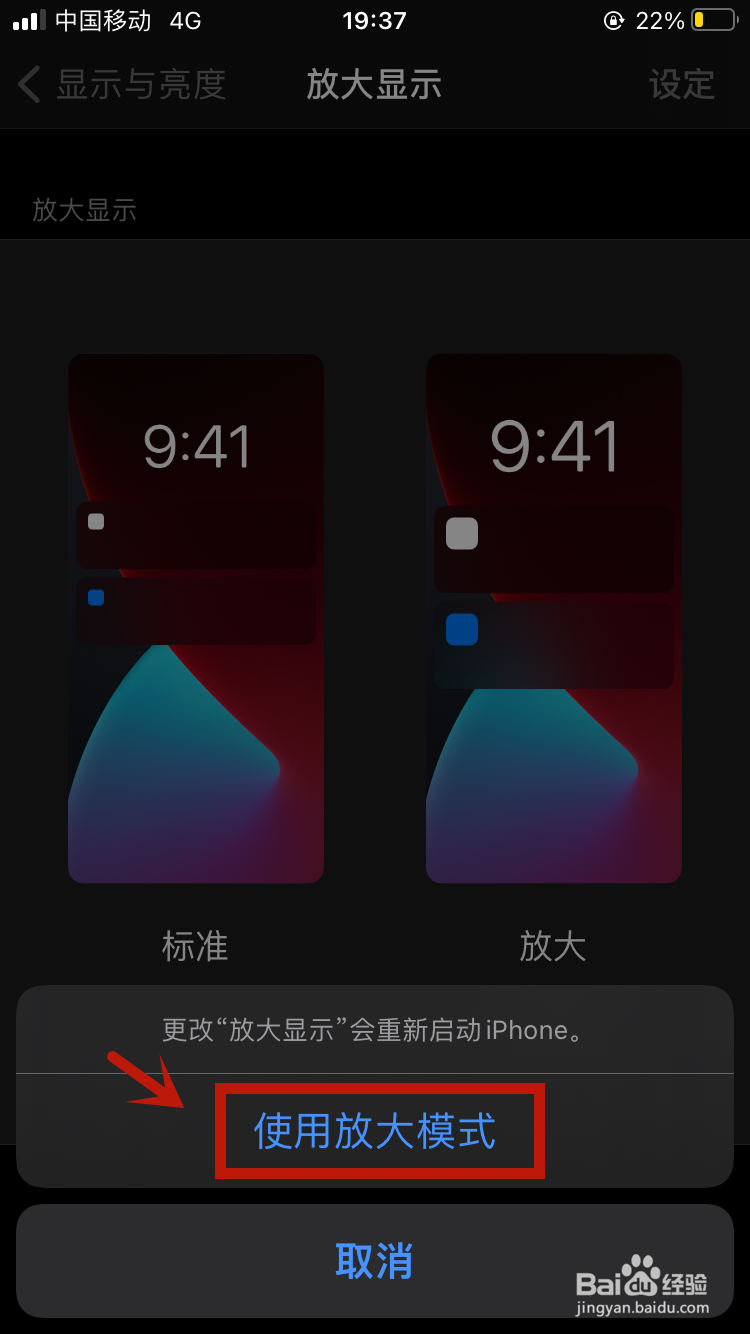Select the 标准 display mode preview
The image size is (750, 1334).
pos(195,620)
